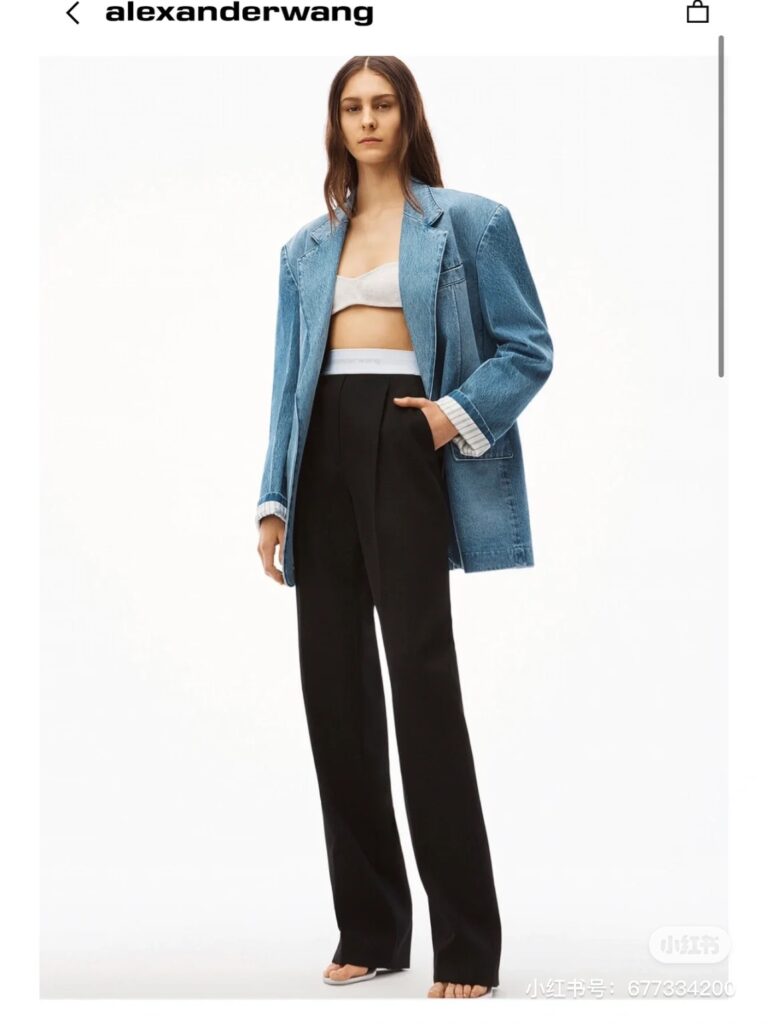The height and width of the screenshot is (1024, 768).
Task: Open the shopping bag
Action: coord(697,12)
